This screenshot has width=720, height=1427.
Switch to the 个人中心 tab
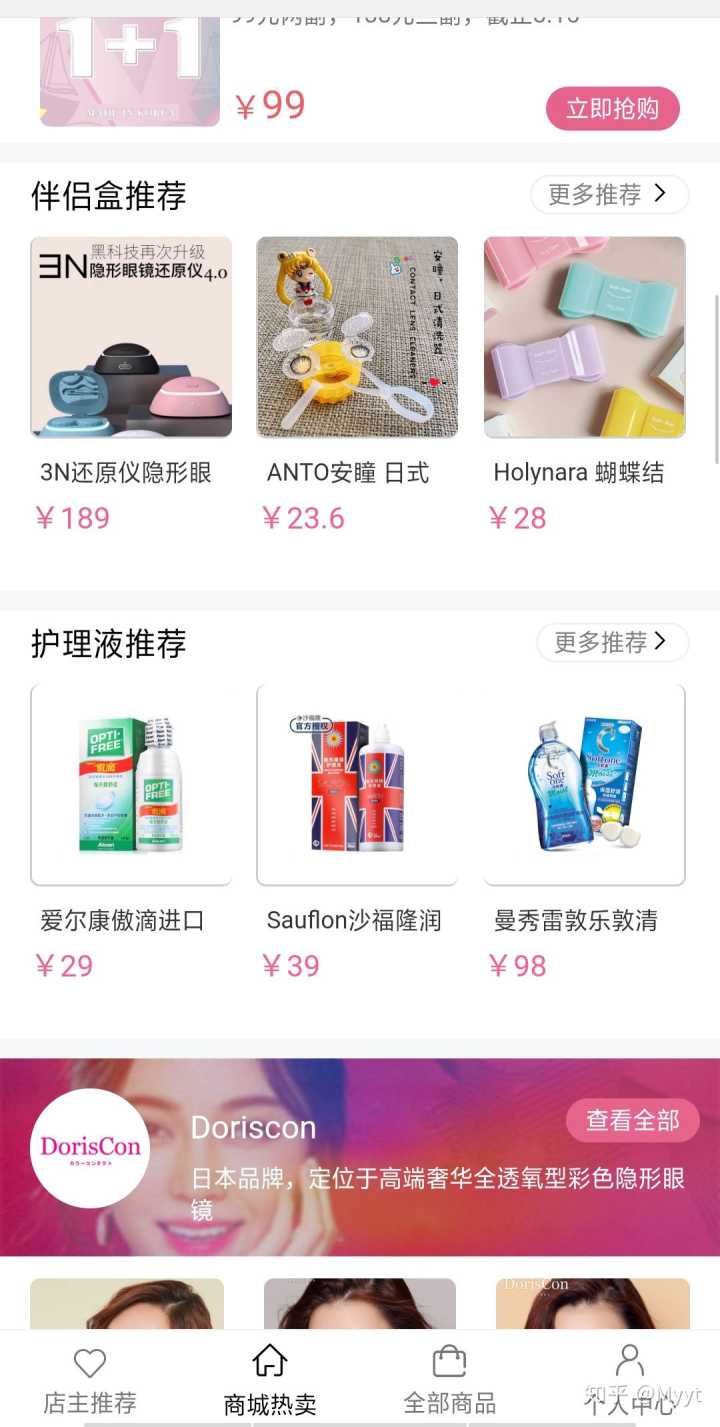(629, 1380)
